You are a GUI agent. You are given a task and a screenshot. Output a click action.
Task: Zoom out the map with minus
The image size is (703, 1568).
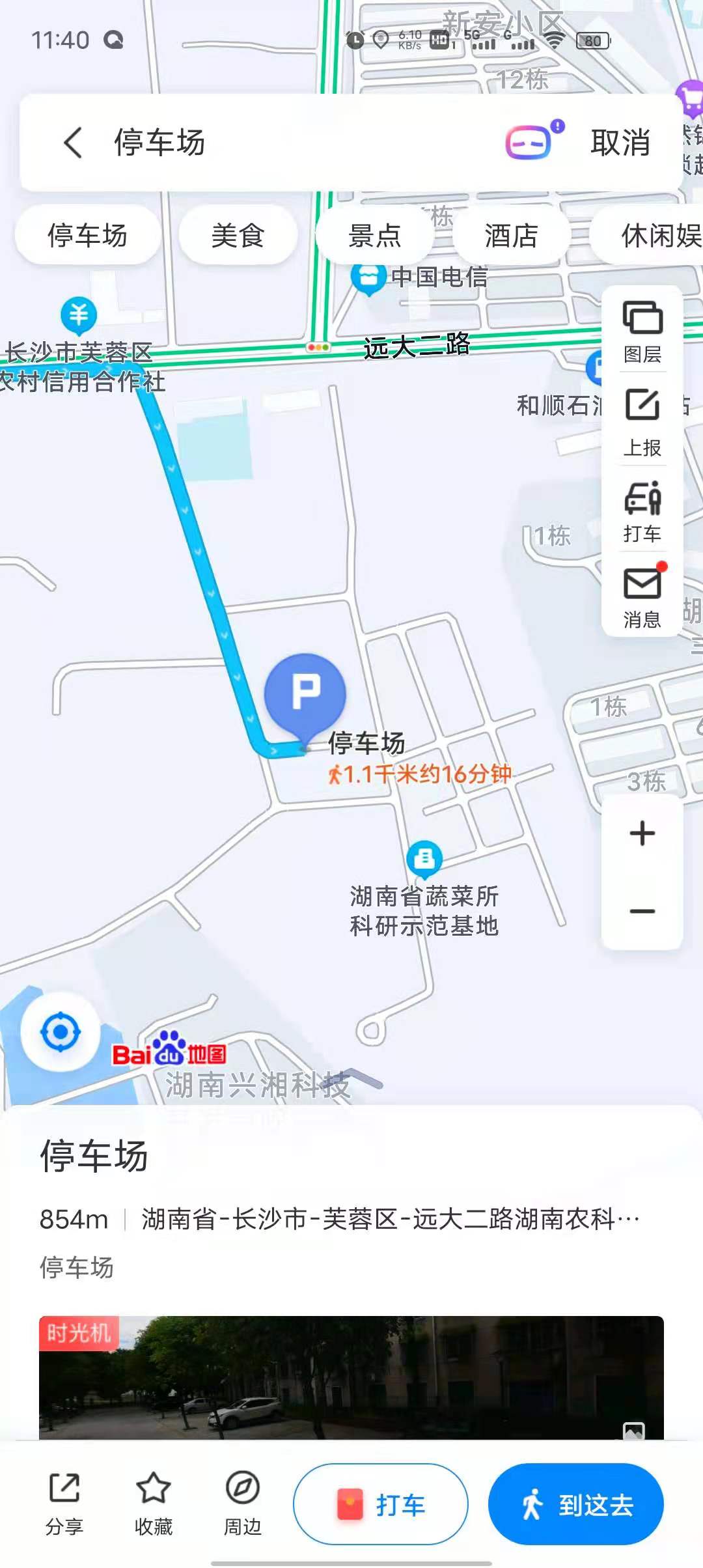[642, 911]
